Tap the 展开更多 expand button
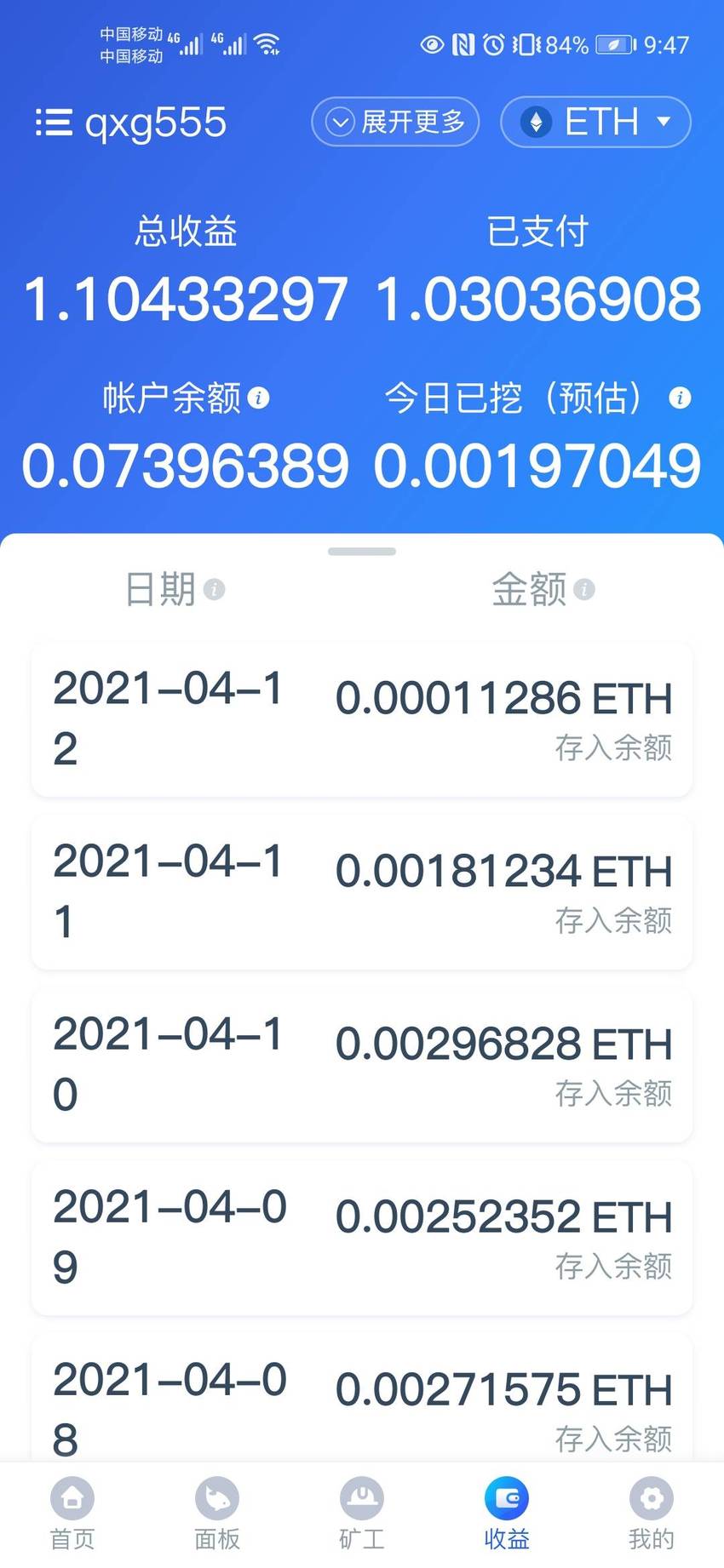724x1568 pixels. [395, 122]
